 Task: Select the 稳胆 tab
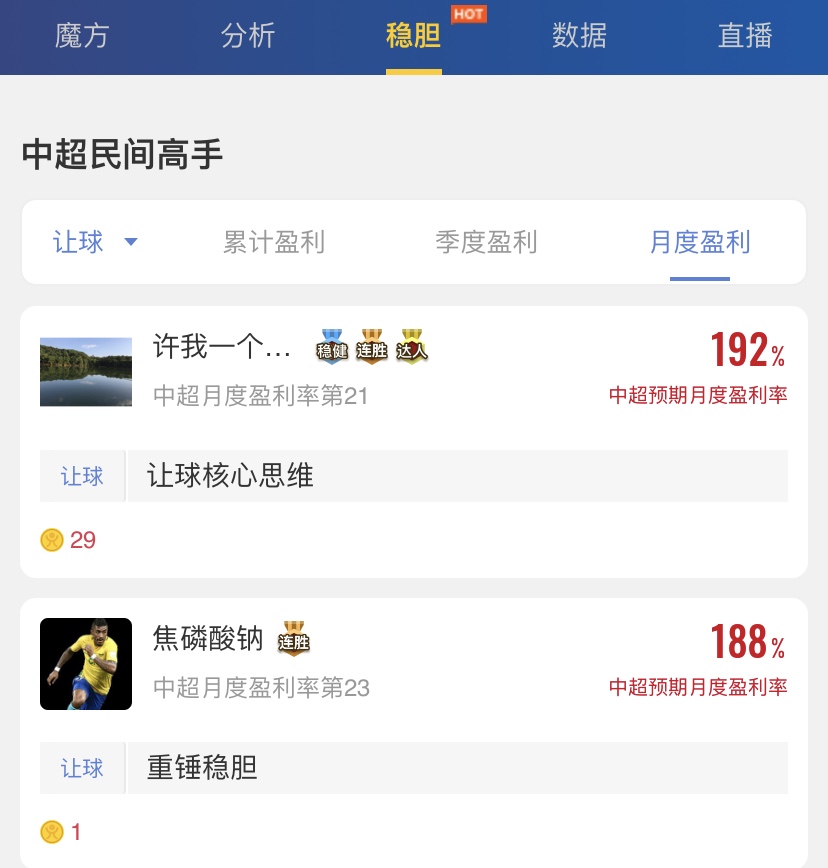tap(413, 36)
